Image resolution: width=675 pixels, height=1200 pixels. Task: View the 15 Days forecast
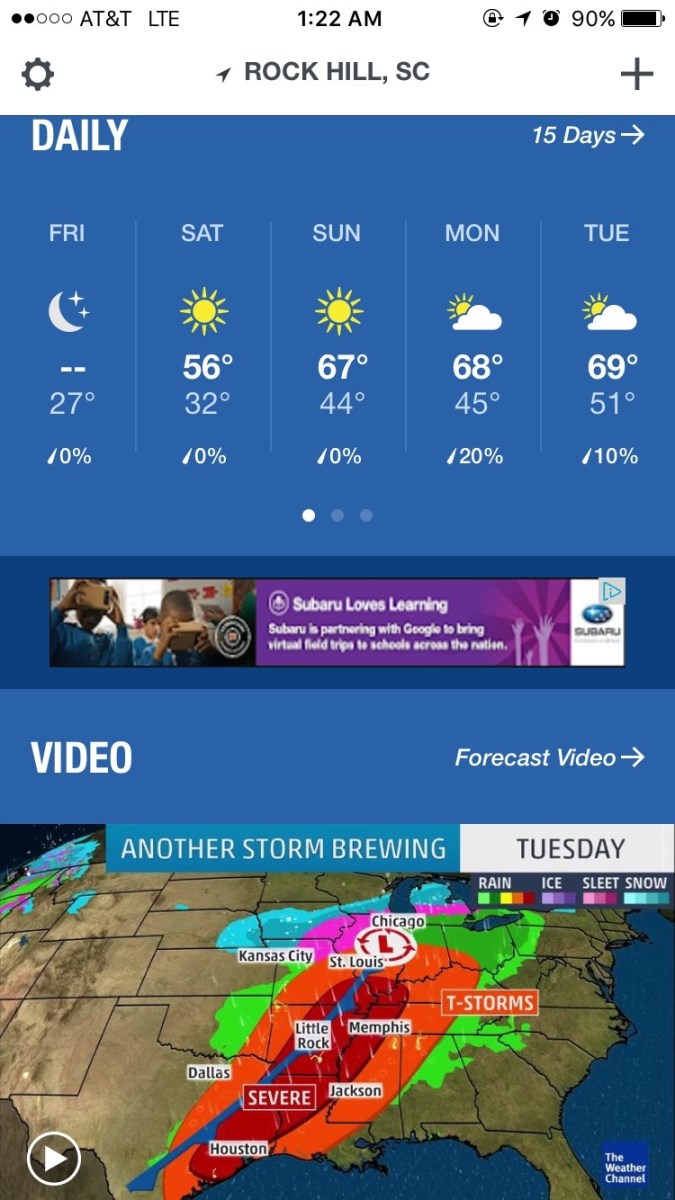point(588,135)
